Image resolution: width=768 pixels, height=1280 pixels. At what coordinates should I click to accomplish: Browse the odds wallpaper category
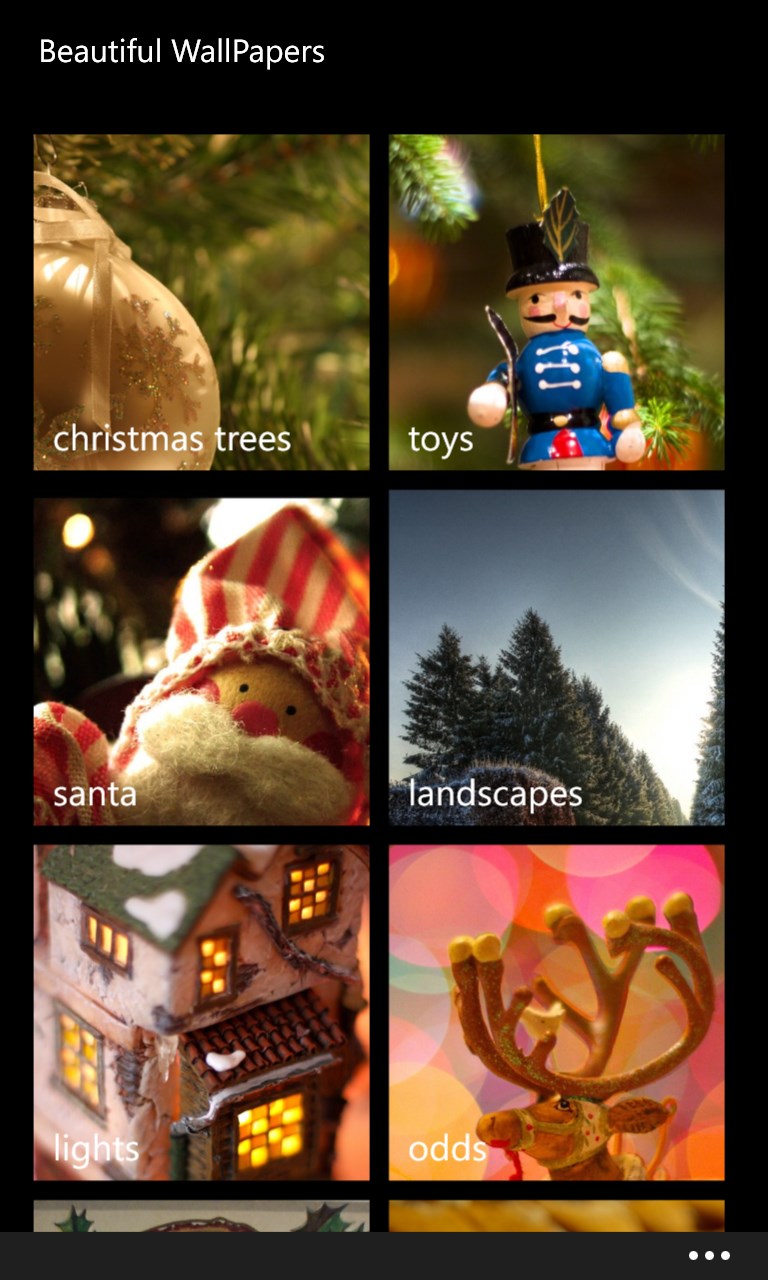point(556,1012)
